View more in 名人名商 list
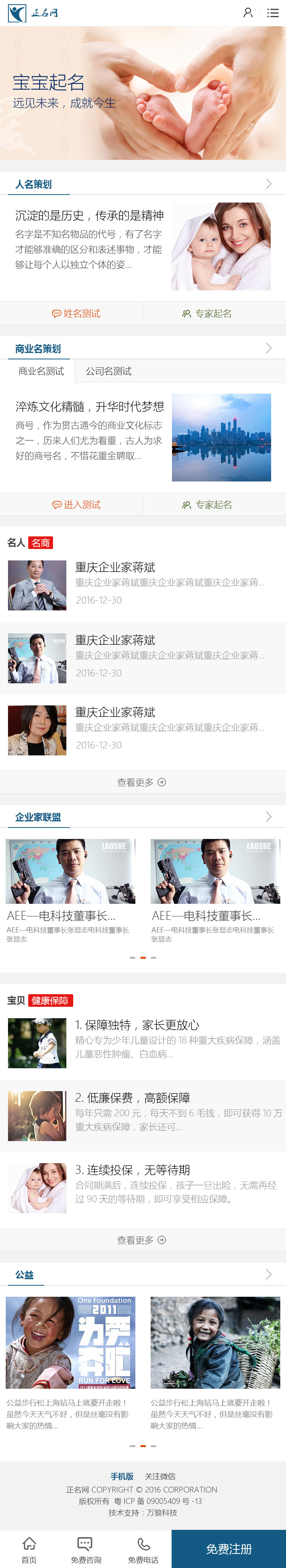Image resolution: width=286 pixels, height=1568 pixels. (142, 782)
